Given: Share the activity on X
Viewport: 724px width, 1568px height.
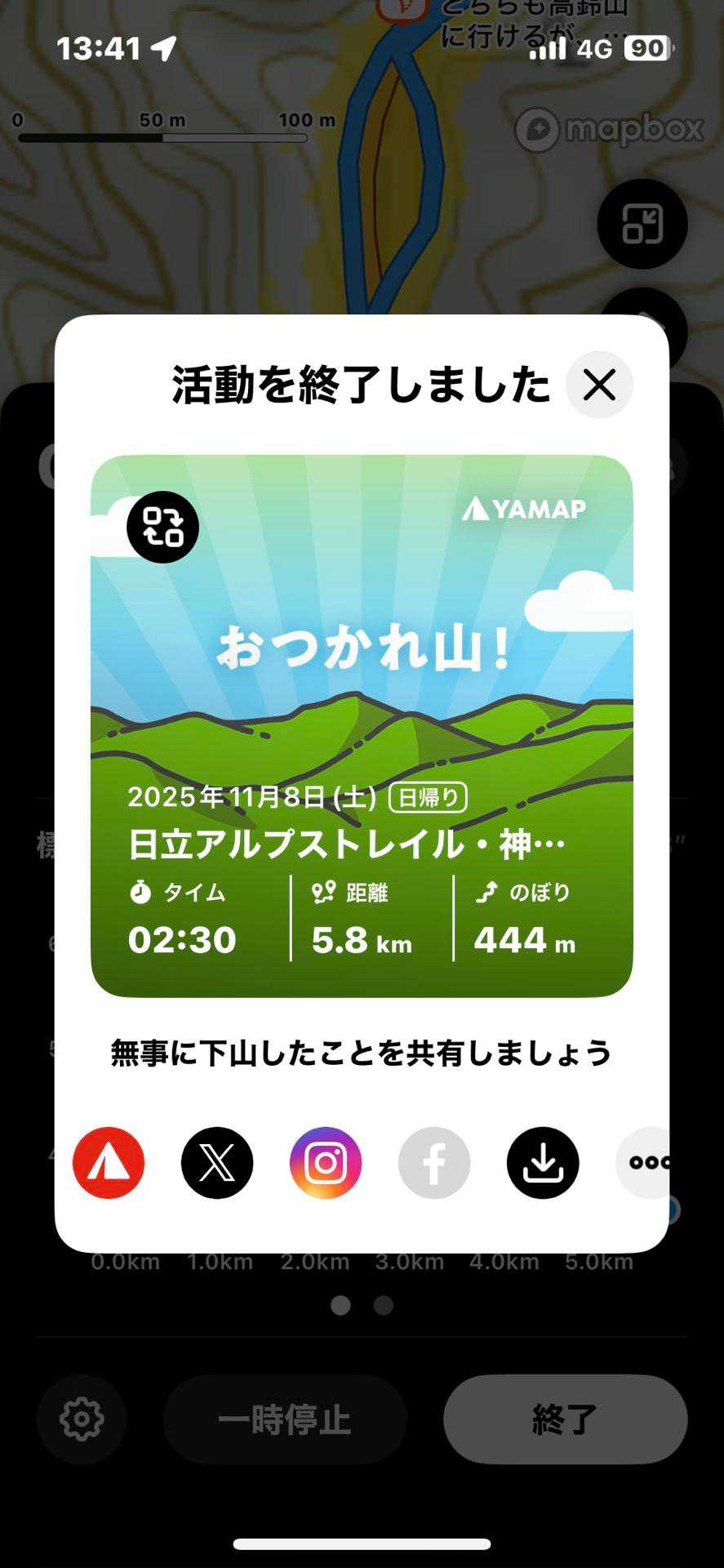Looking at the screenshot, I should pyautogui.click(x=217, y=1163).
